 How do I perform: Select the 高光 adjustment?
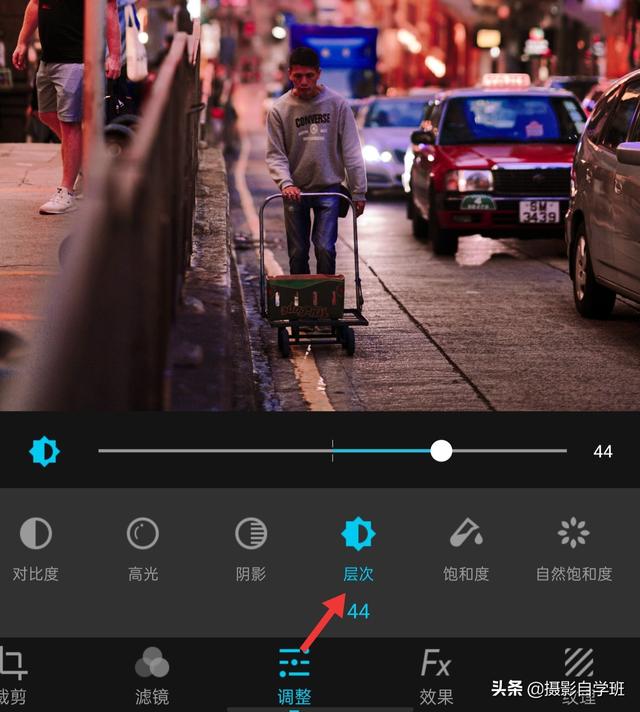(143, 547)
